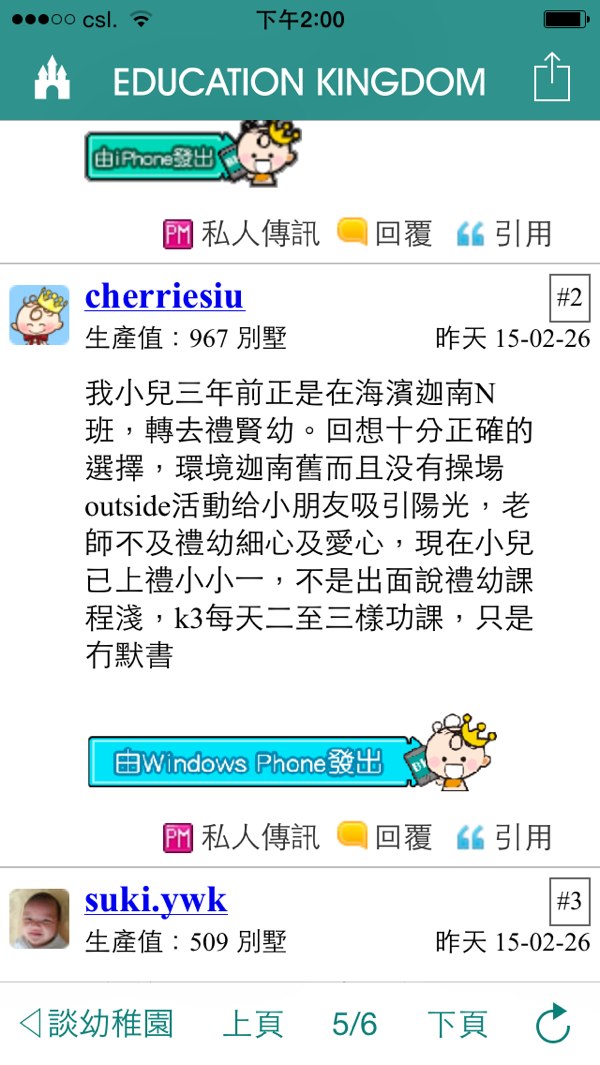
Task: Open suki.ywk's profile link
Action: 155,900
